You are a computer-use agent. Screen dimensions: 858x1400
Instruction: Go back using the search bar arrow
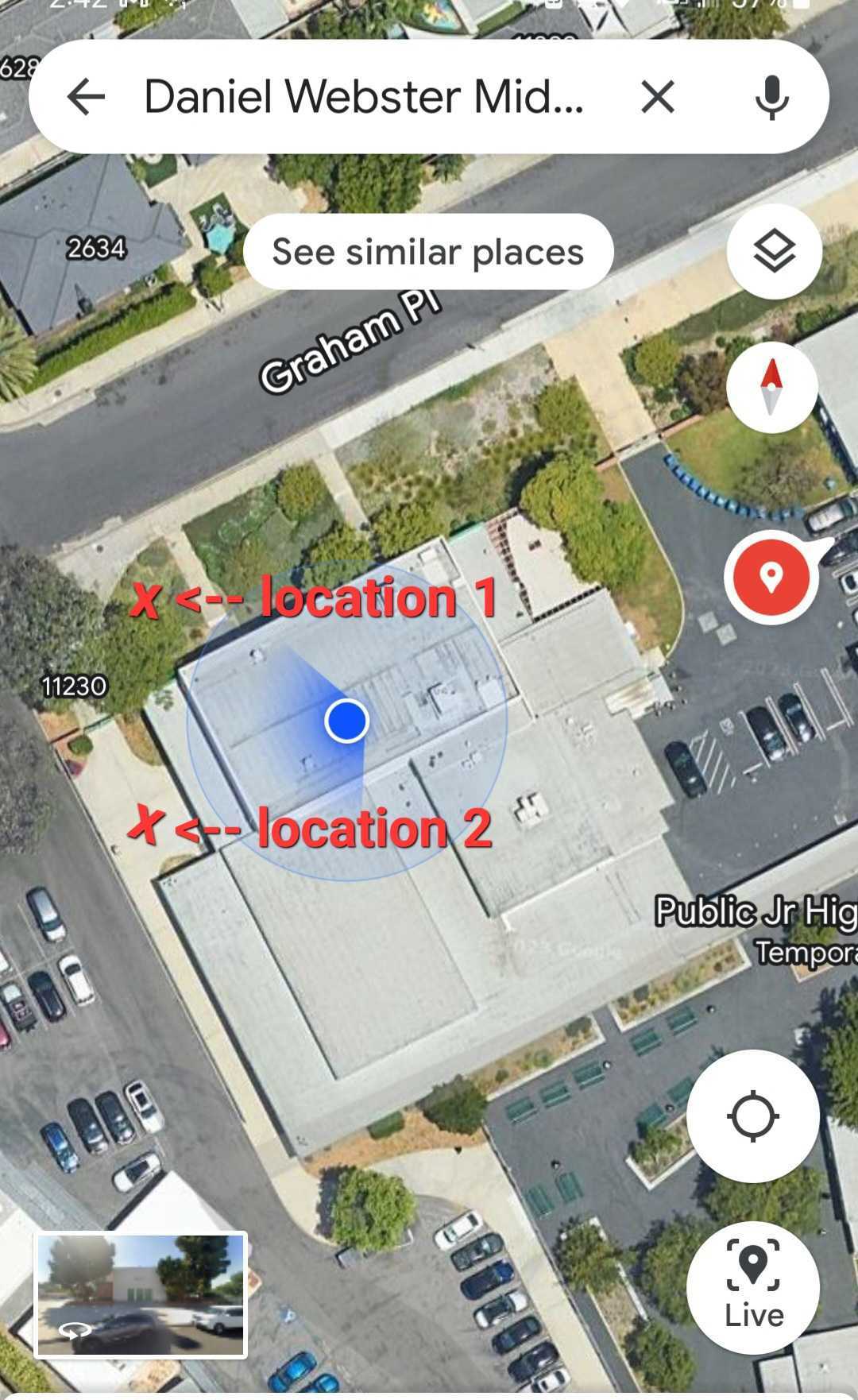pos(86,97)
